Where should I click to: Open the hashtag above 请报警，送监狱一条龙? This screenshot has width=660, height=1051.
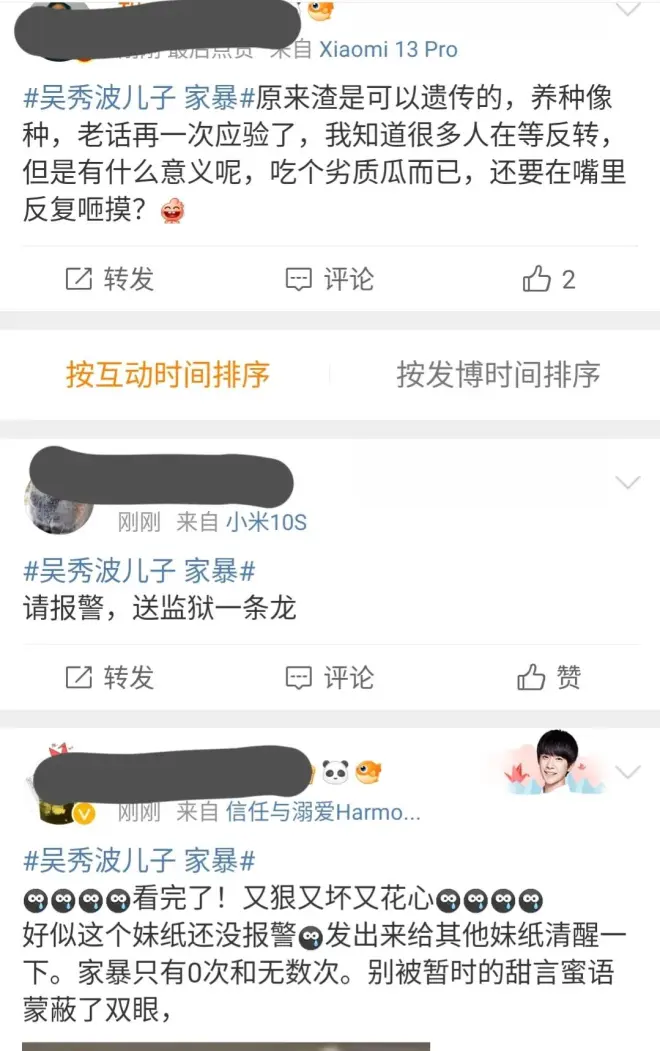139,571
